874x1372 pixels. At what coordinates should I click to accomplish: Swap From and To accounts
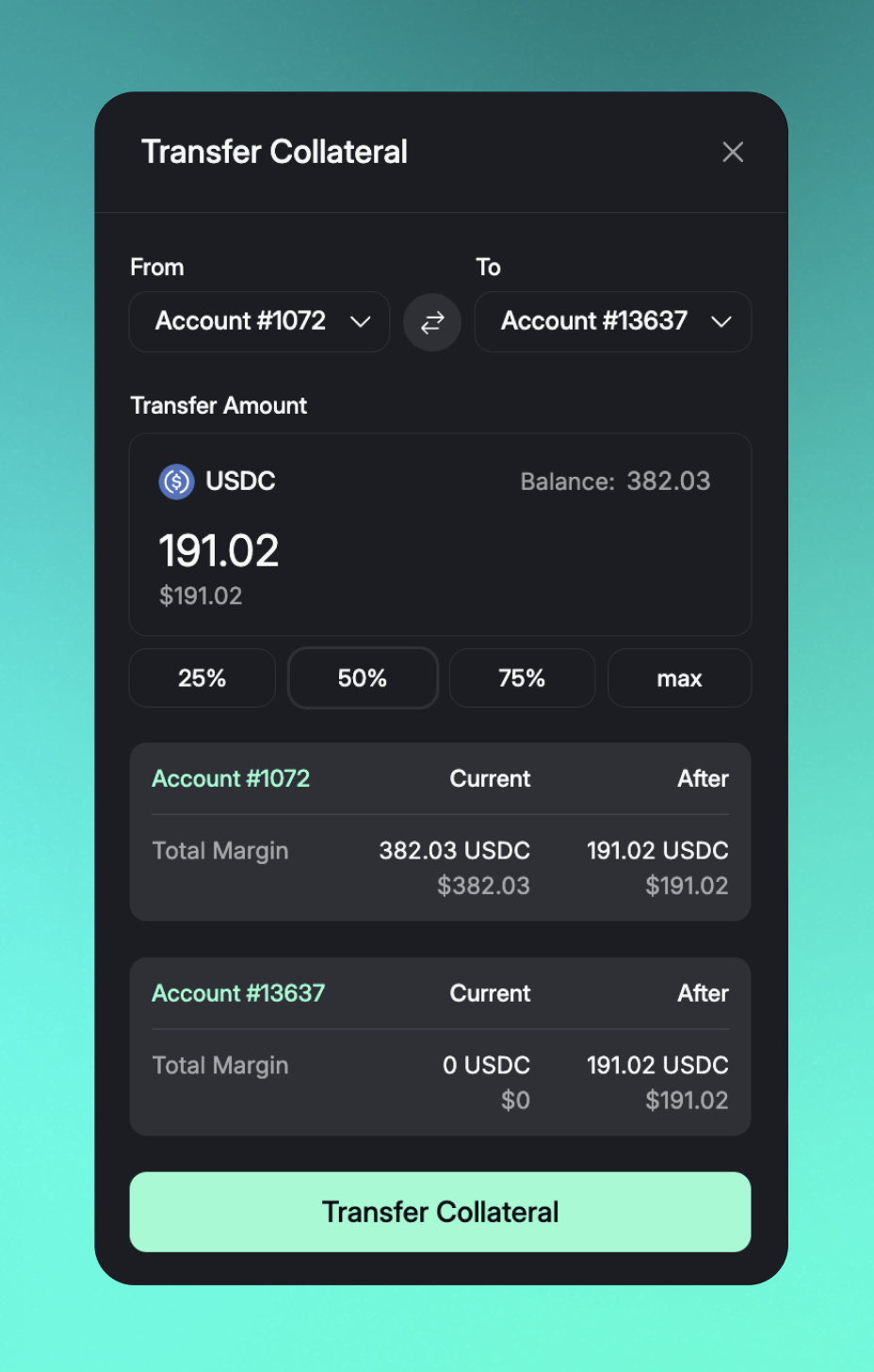coord(432,322)
